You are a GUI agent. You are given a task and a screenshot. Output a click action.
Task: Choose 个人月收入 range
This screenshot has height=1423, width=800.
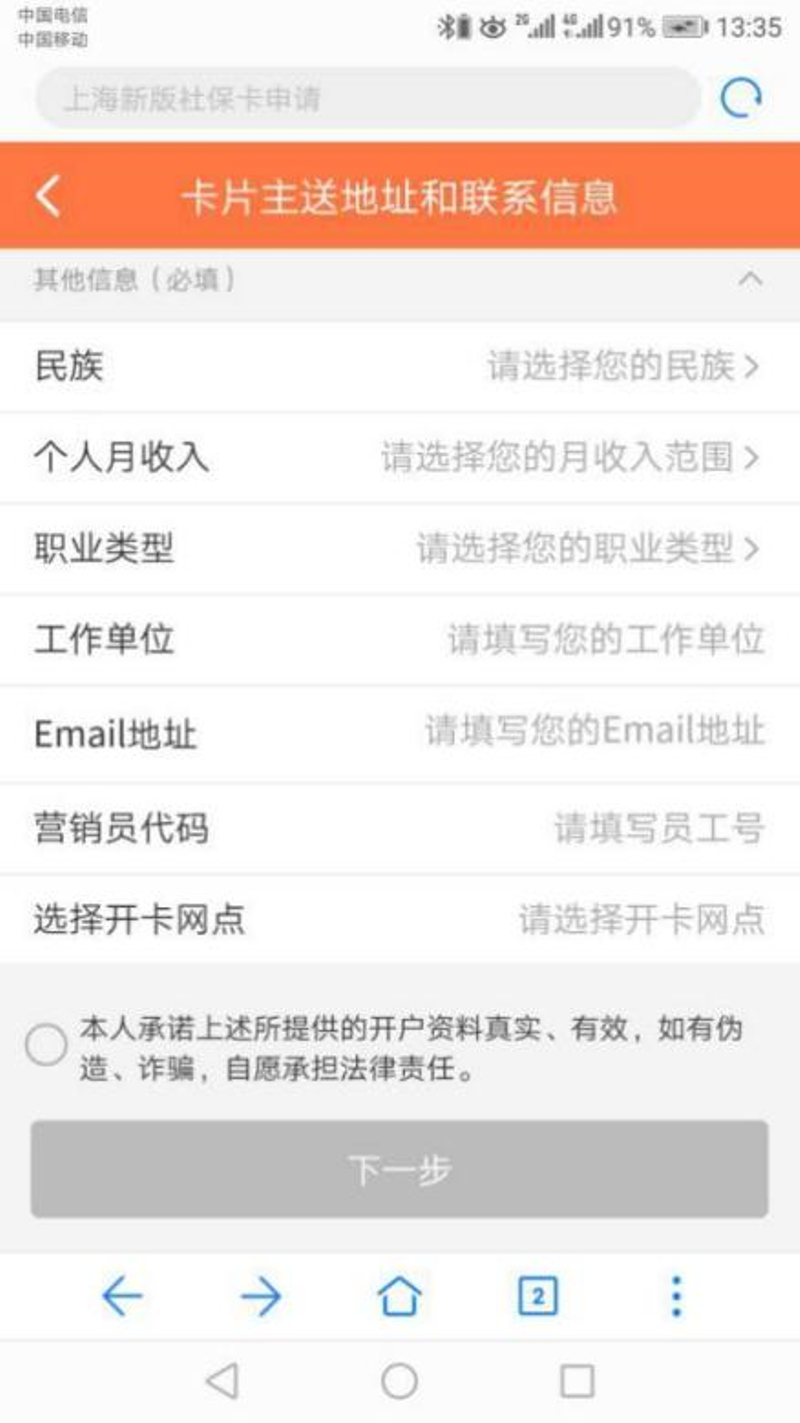pos(570,458)
